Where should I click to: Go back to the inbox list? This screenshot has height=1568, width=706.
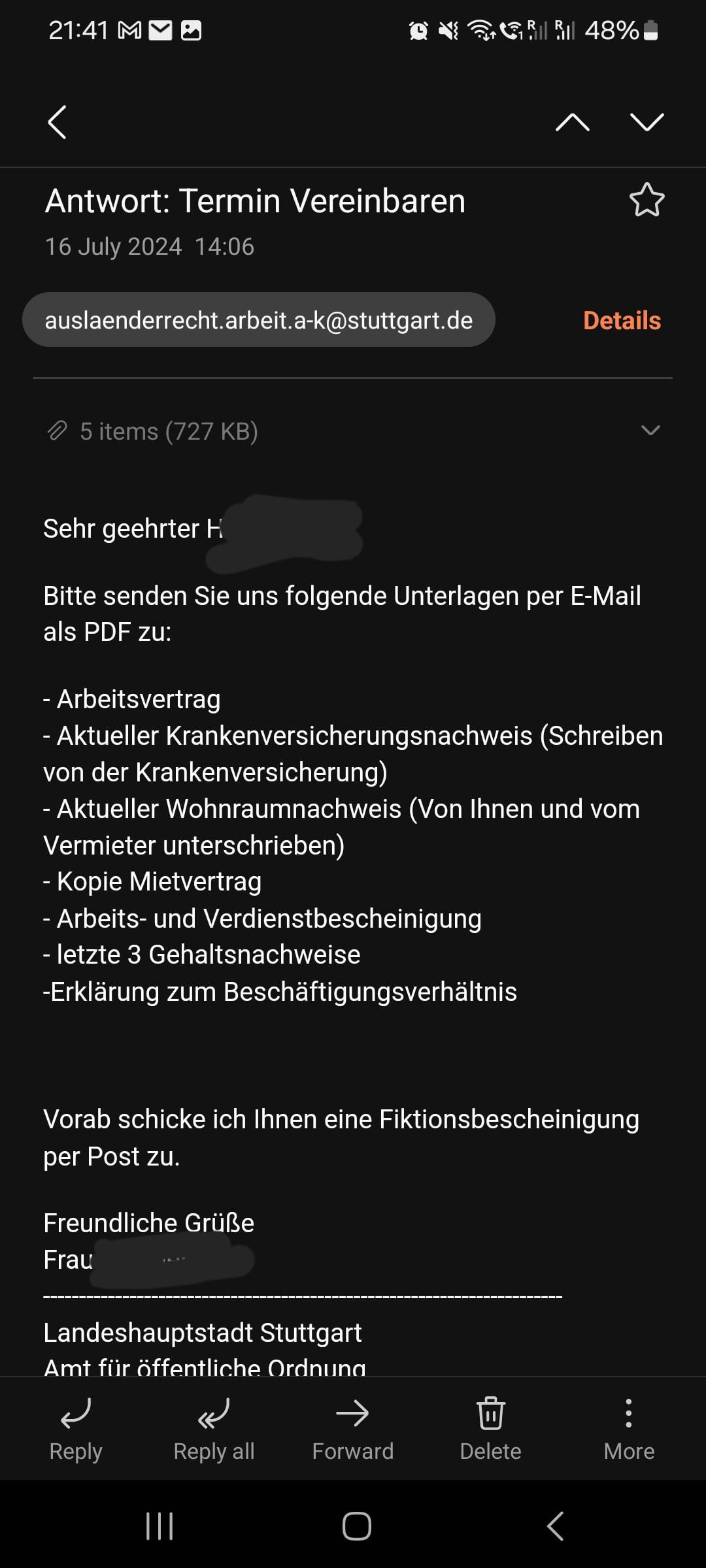click(58, 122)
